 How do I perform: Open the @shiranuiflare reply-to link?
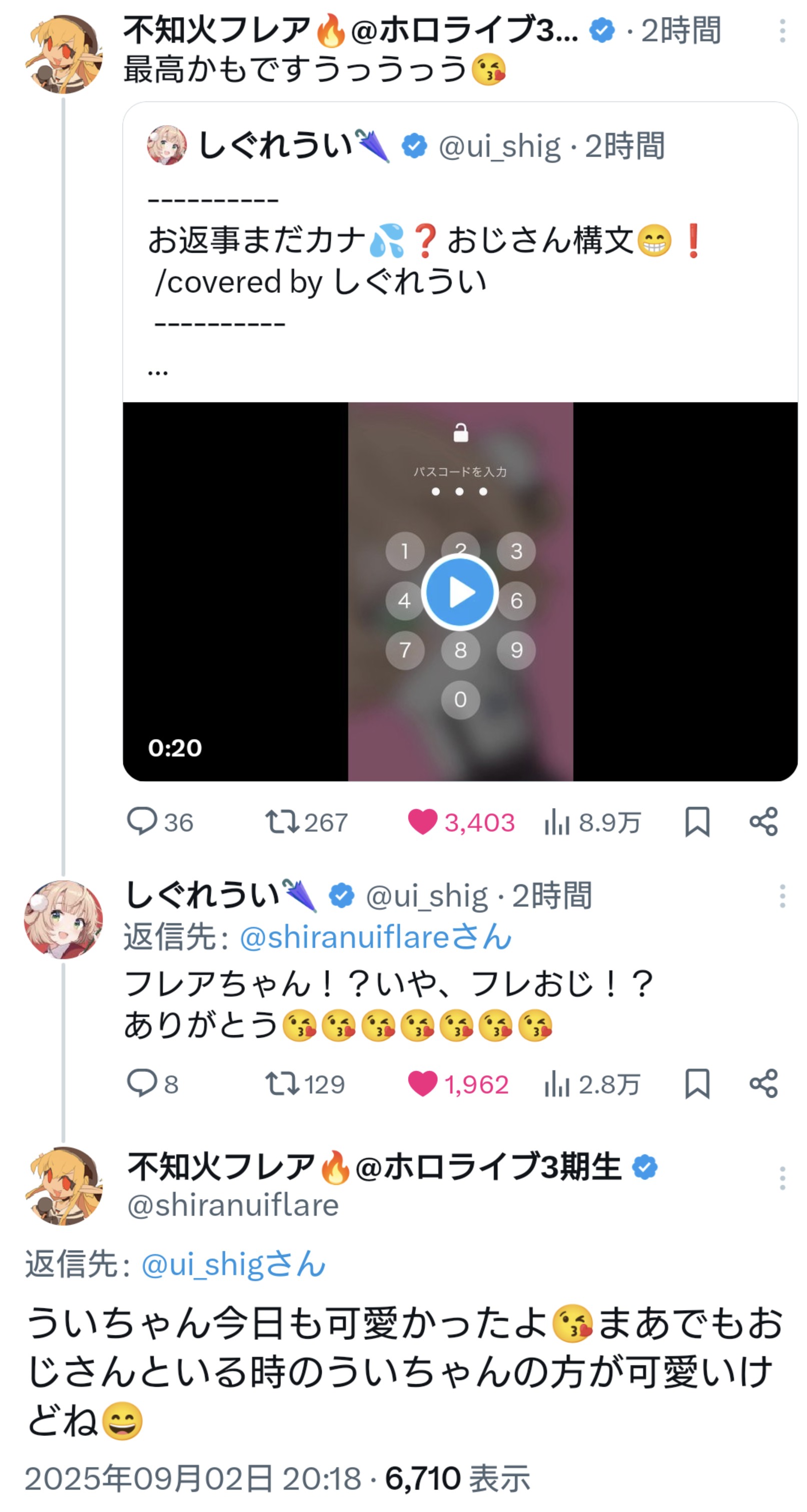[x=375, y=936]
